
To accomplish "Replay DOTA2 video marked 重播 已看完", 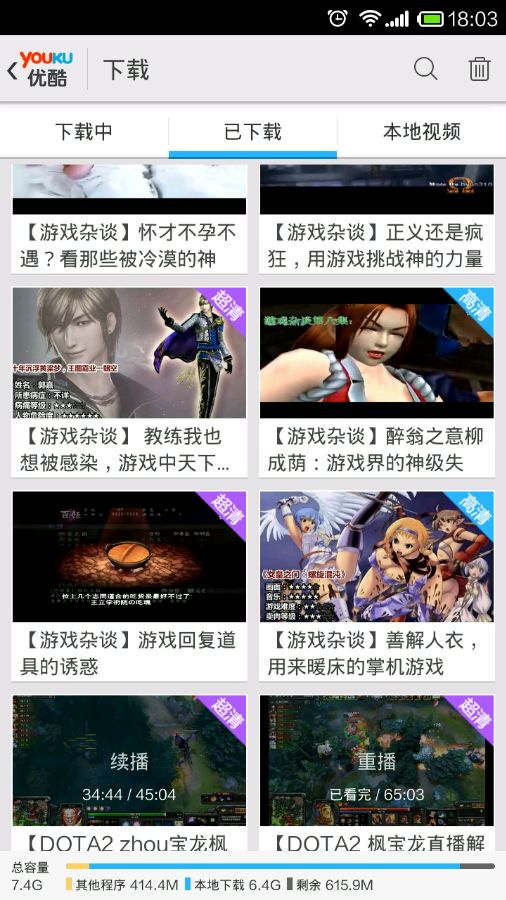I will 376,772.
